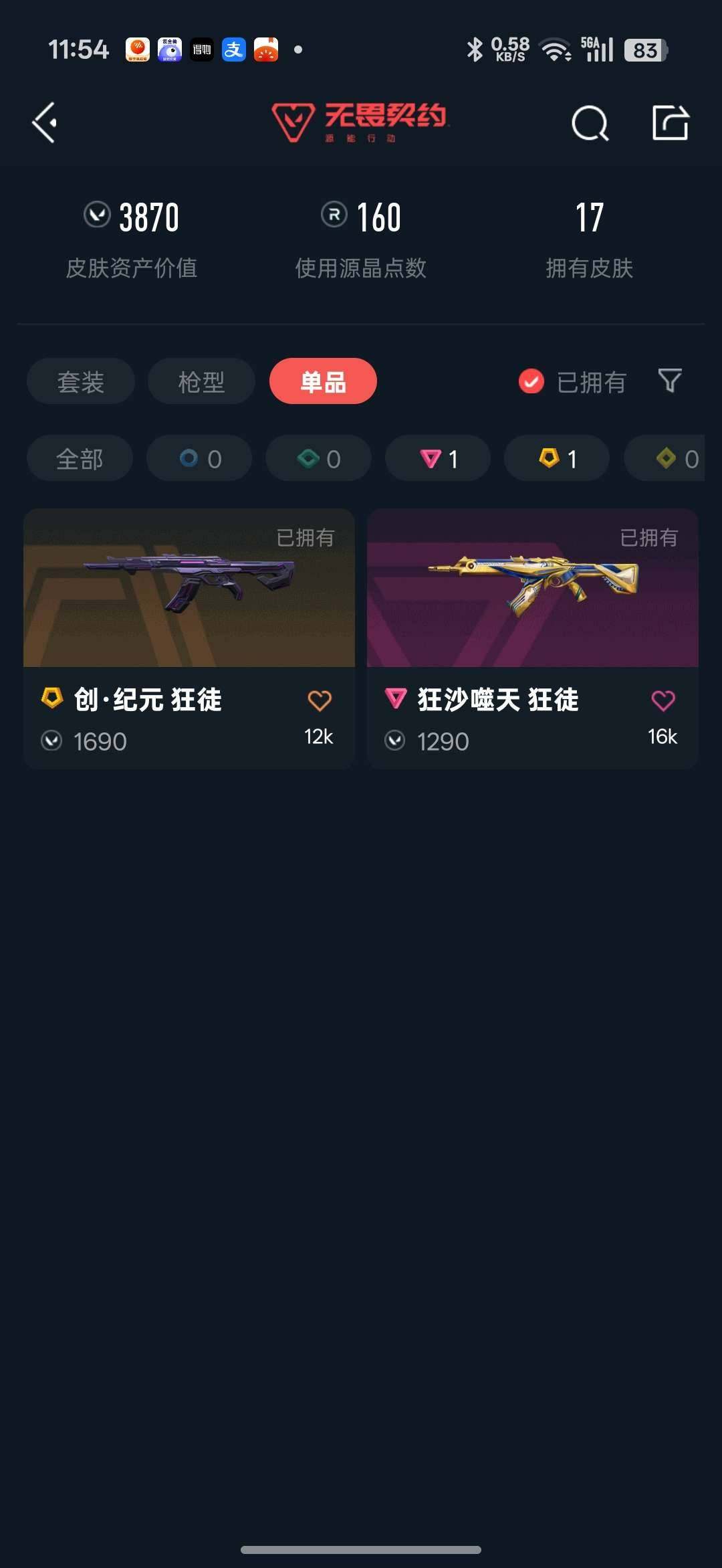Screen dimensions: 722x1568
Task: Toggle the 已拥有 owned filter checkmark
Action: tap(530, 381)
